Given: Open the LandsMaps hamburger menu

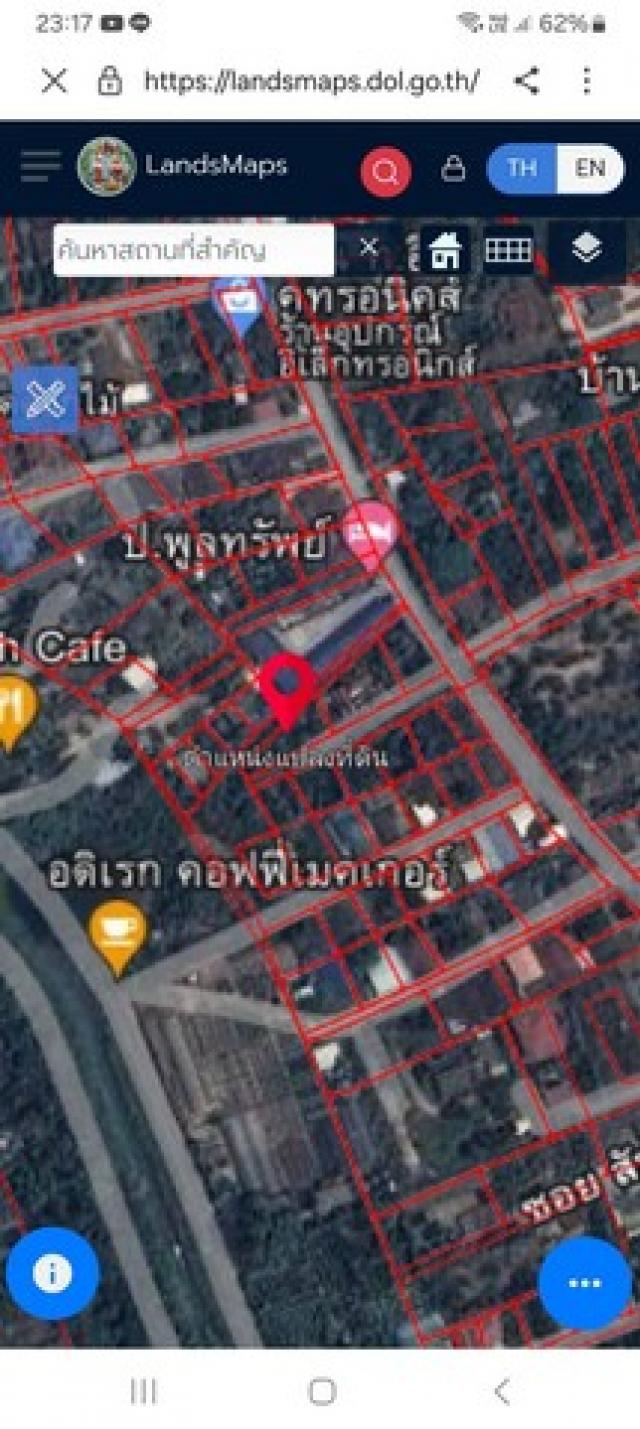Looking at the screenshot, I should [x=40, y=167].
